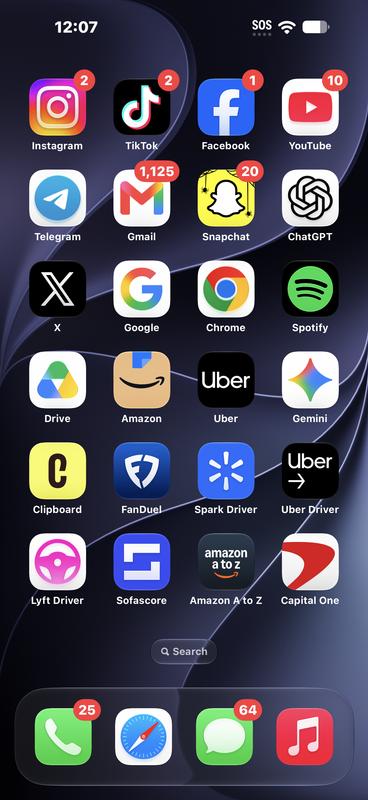
Task: Open Spotify
Action: pyautogui.click(x=310, y=289)
